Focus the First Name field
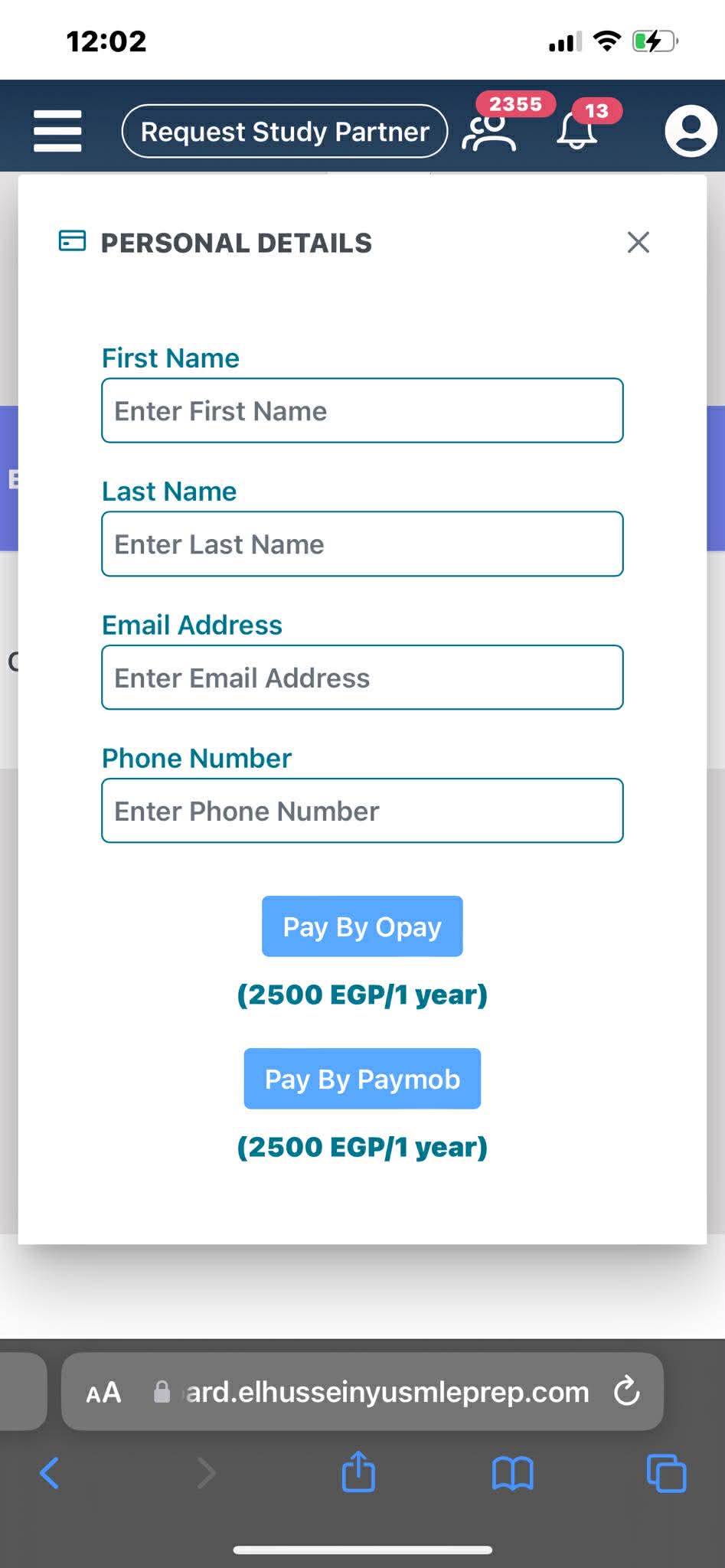 click(x=362, y=411)
